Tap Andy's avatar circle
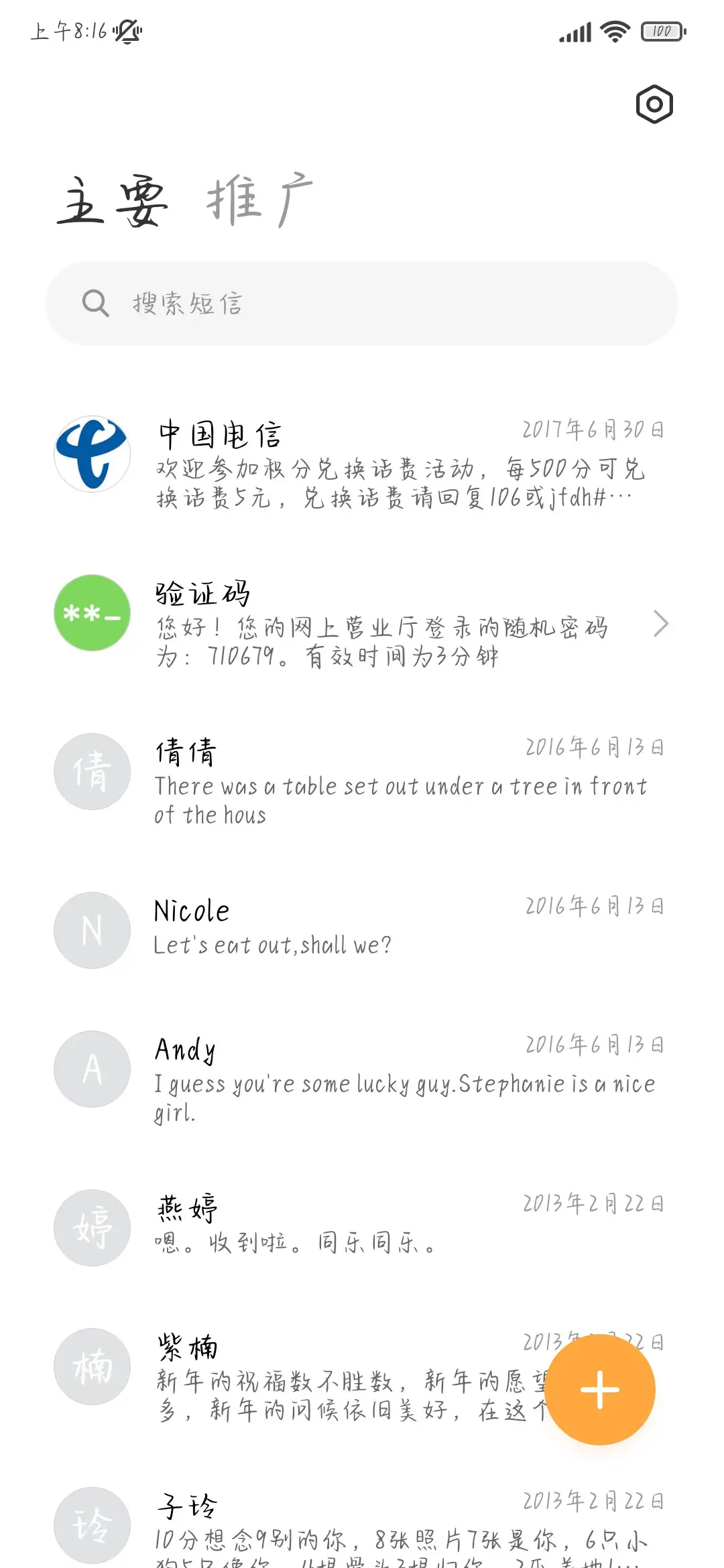724x1568 pixels. tap(92, 1069)
